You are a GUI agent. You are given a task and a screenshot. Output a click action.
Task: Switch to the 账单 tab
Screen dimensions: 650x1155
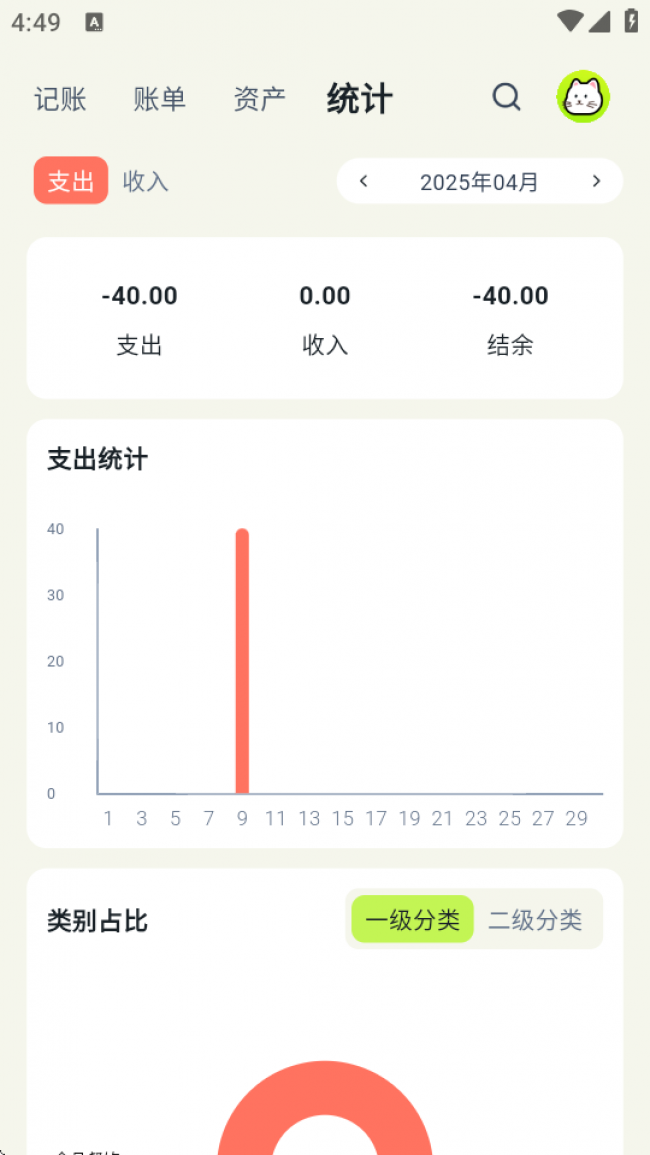(x=160, y=99)
